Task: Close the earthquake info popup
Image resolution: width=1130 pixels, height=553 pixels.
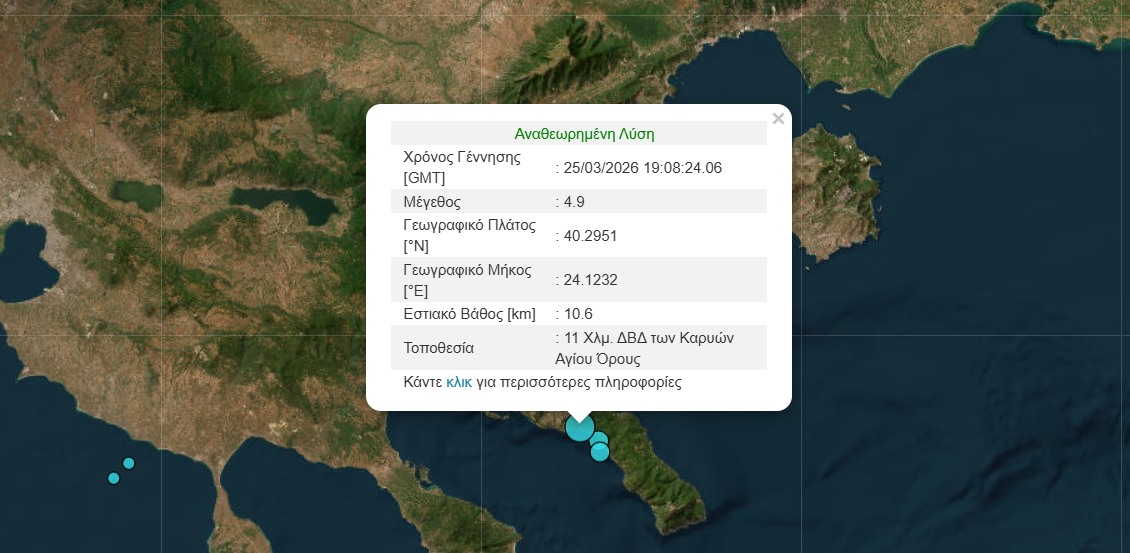Action: pyautogui.click(x=778, y=119)
